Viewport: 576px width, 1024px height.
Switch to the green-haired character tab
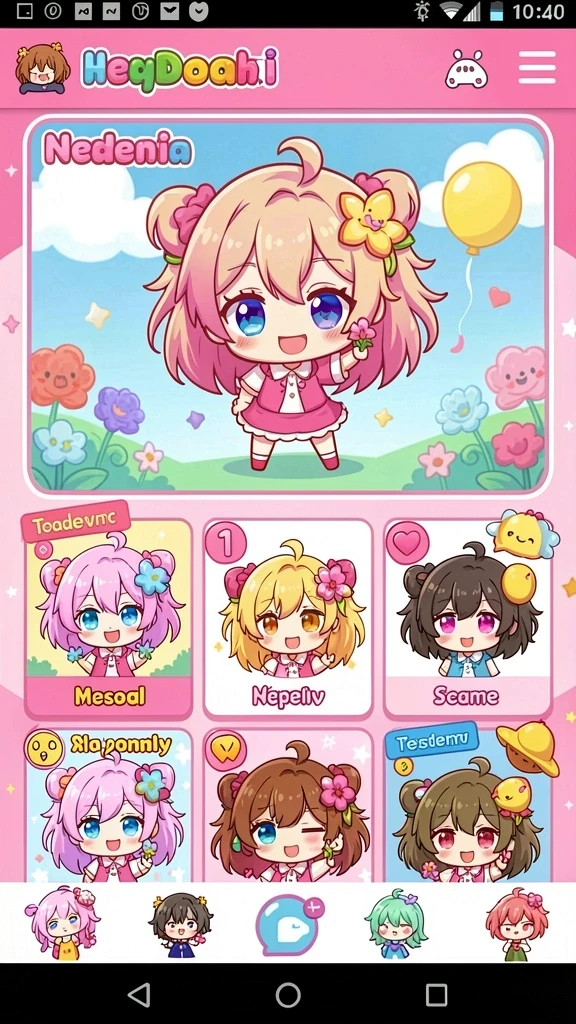coord(396,924)
